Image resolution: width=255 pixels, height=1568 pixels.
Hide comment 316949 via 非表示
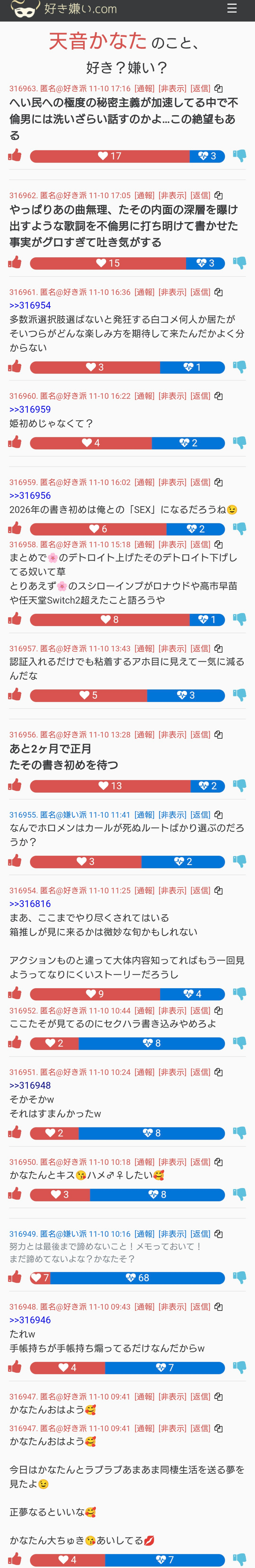[172, 1234]
